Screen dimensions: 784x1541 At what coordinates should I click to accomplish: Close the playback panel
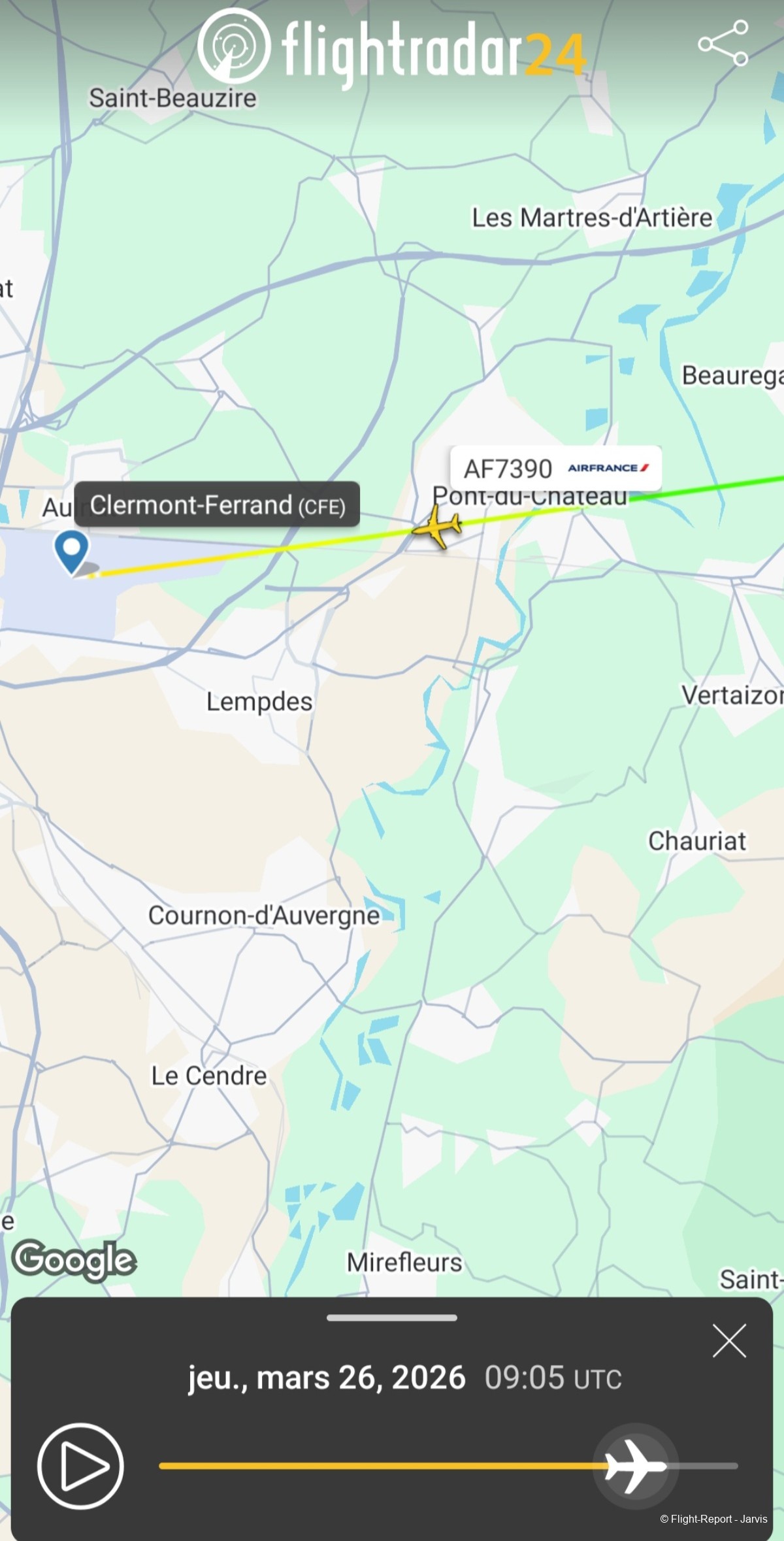point(729,1341)
